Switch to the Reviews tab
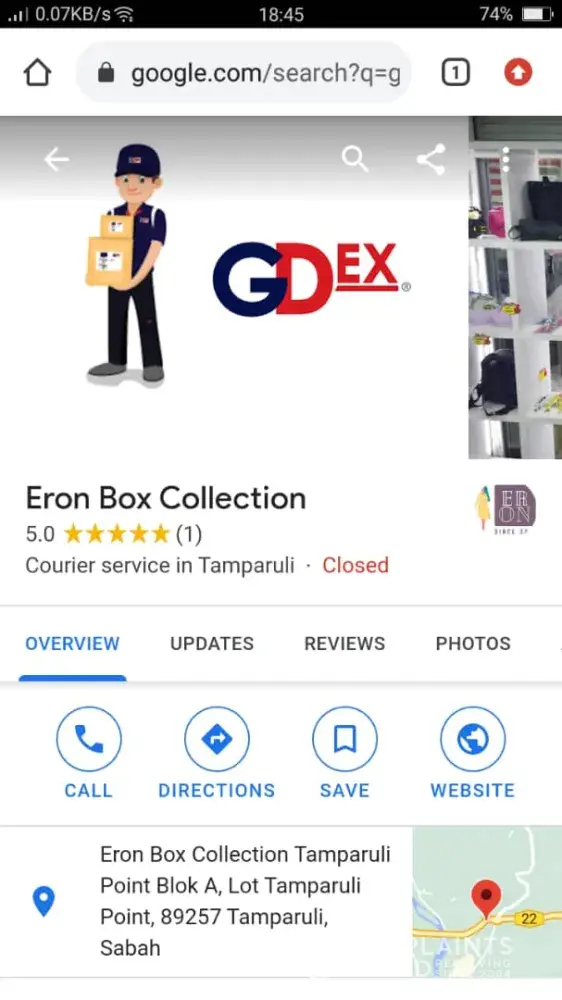Screen dimensions: 562x1000 click(344, 643)
